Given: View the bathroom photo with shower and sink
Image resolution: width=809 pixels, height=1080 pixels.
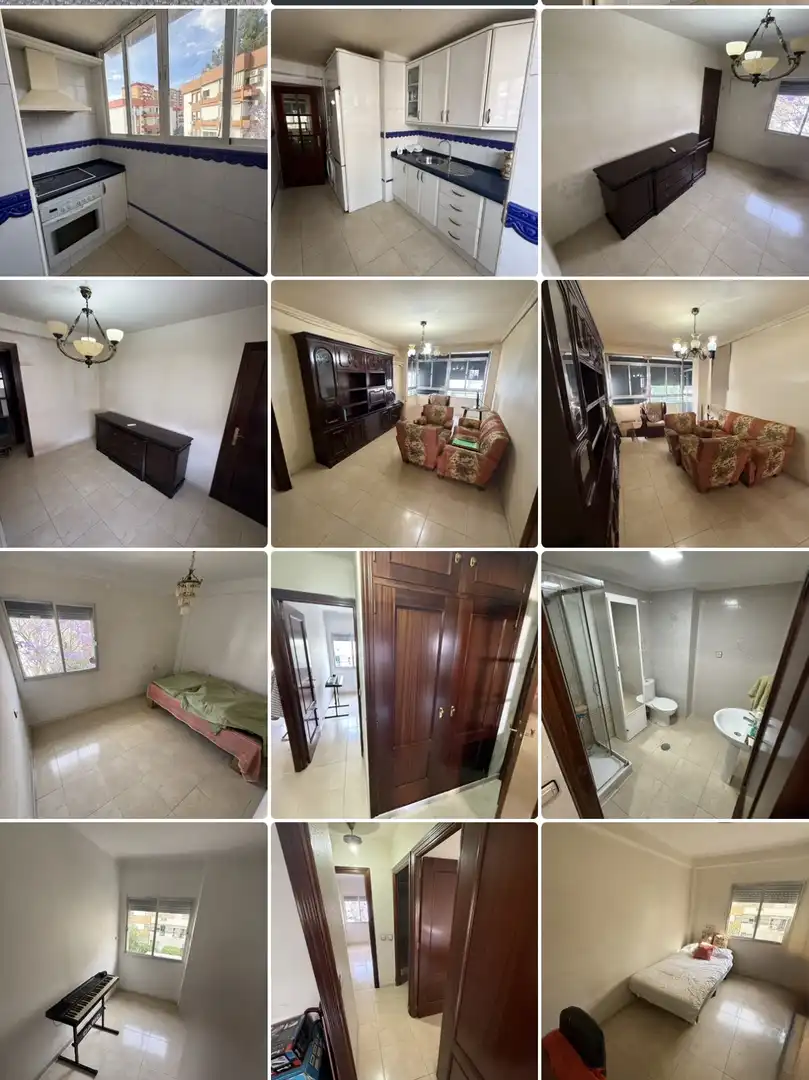Looking at the screenshot, I should point(675,685).
